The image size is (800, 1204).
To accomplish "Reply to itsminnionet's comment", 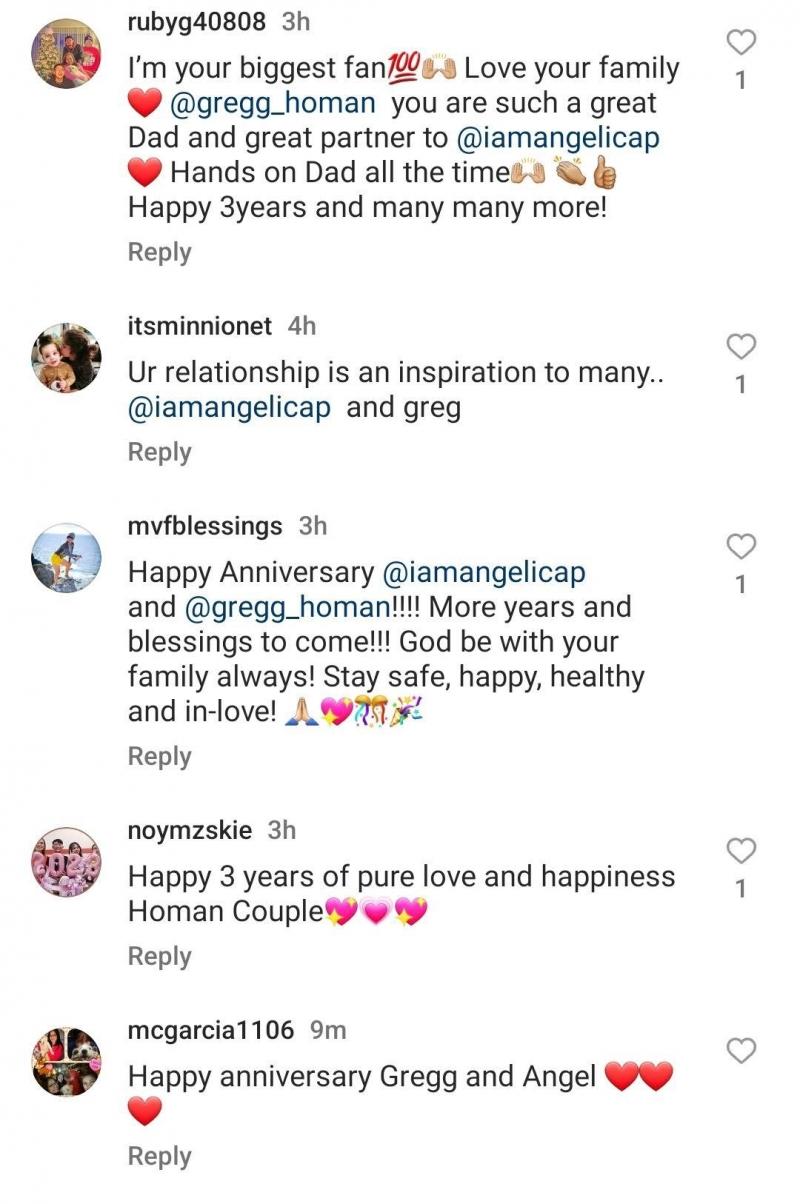I will (159, 452).
